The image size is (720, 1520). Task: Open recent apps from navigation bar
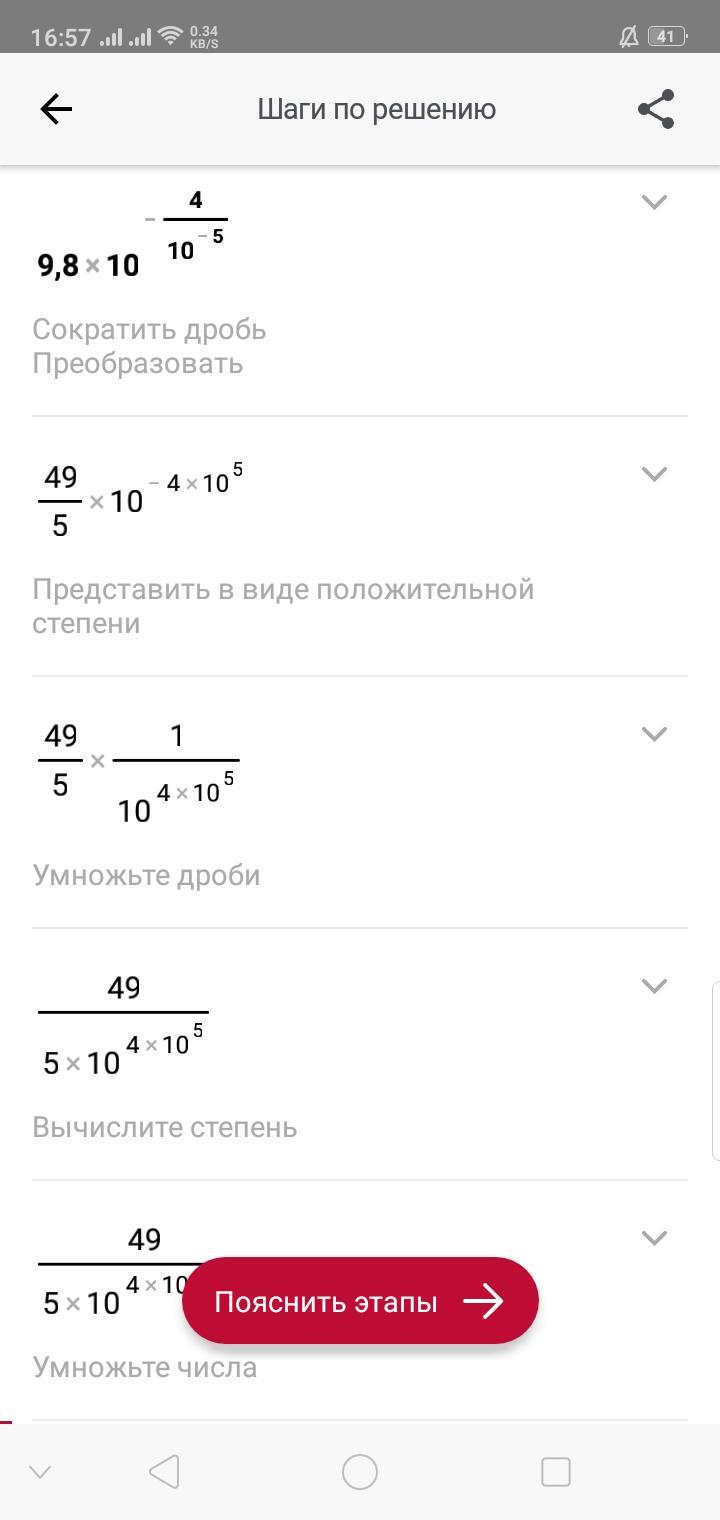(x=555, y=1472)
